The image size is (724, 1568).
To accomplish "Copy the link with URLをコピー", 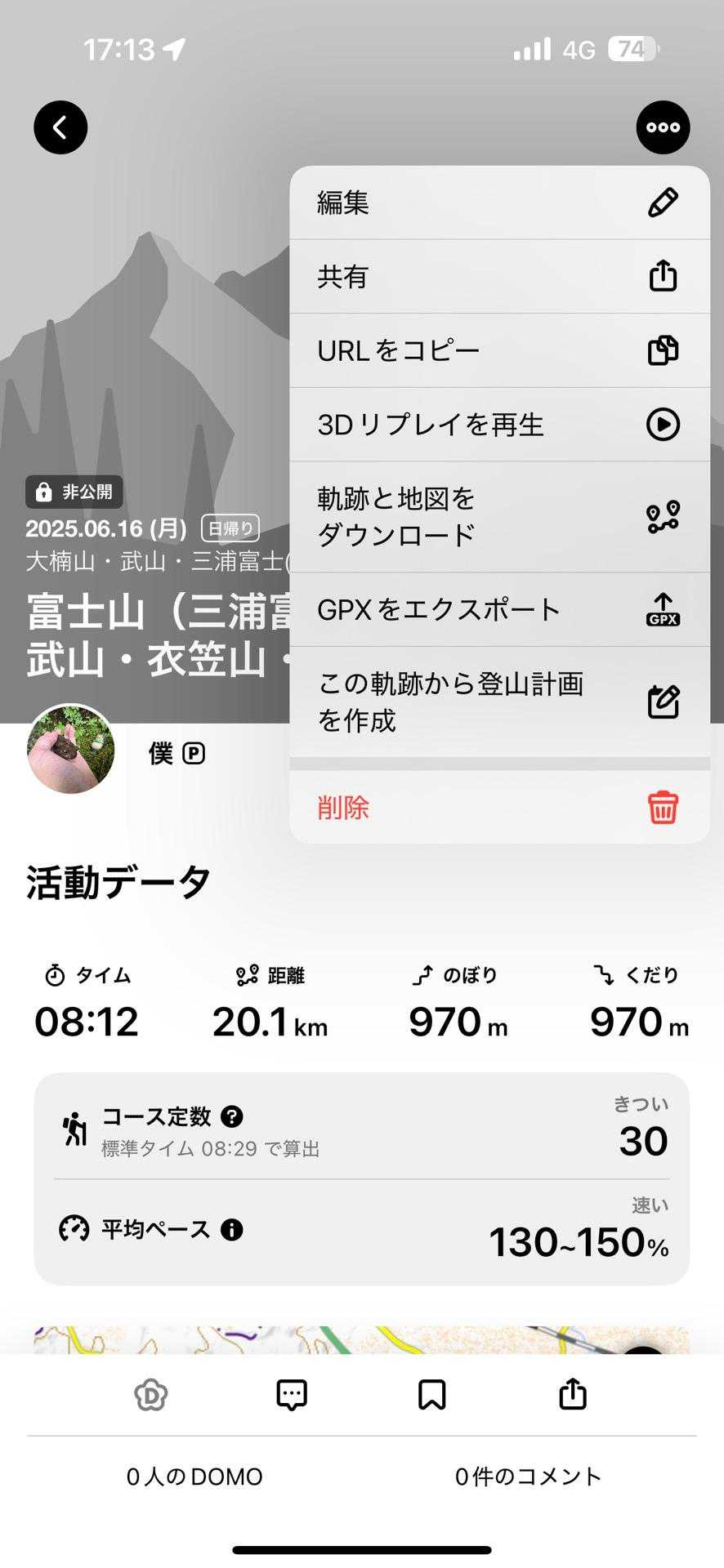I will tap(498, 350).
